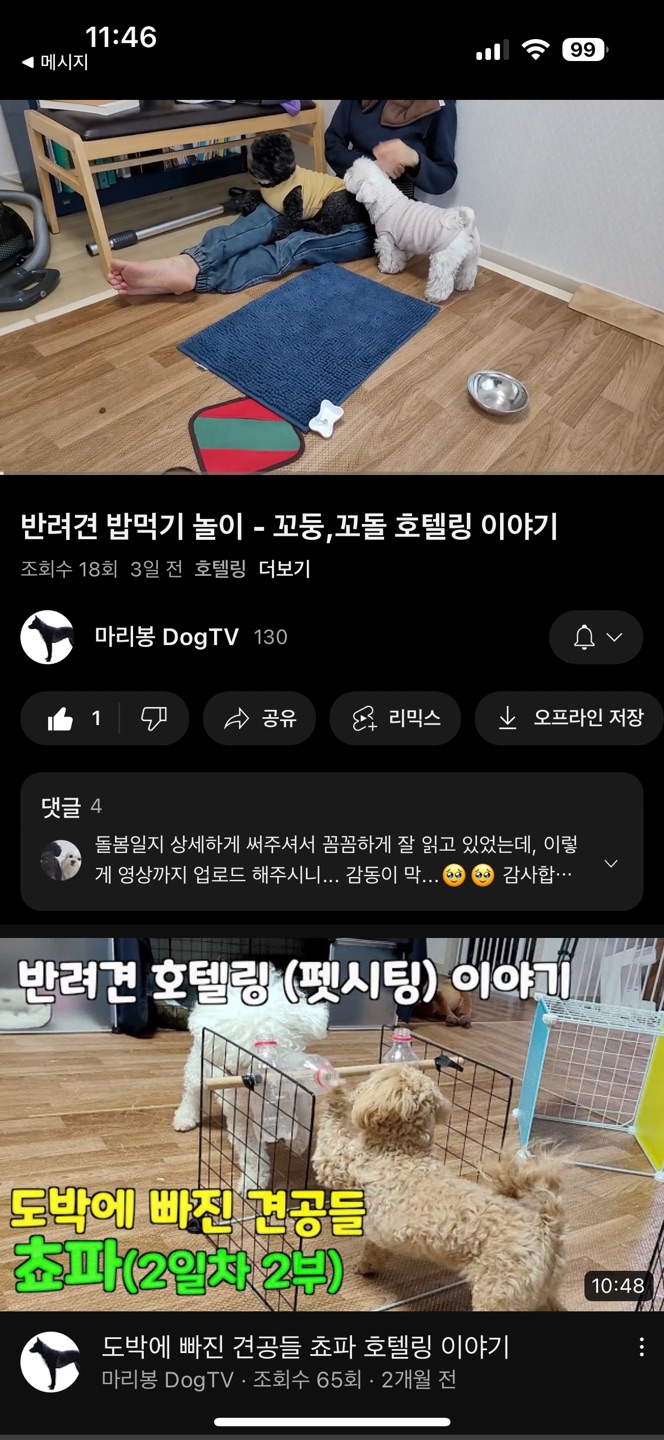664x1440 pixels.
Task: Save the video offline with 오프라인 저장
Action: pos(570,718)
